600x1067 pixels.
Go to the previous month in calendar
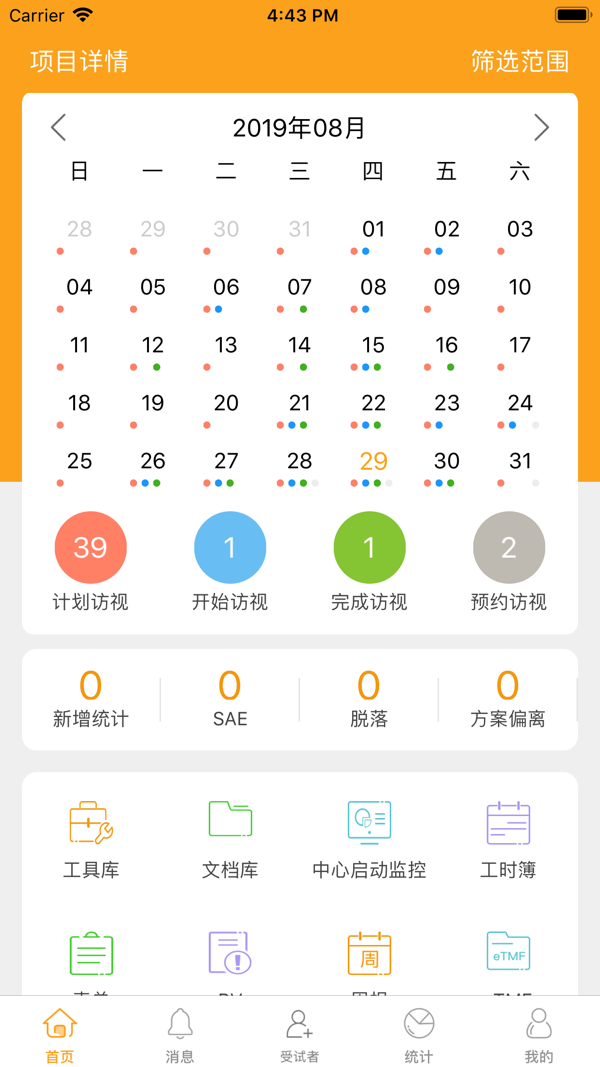click(x=58, y=128)
